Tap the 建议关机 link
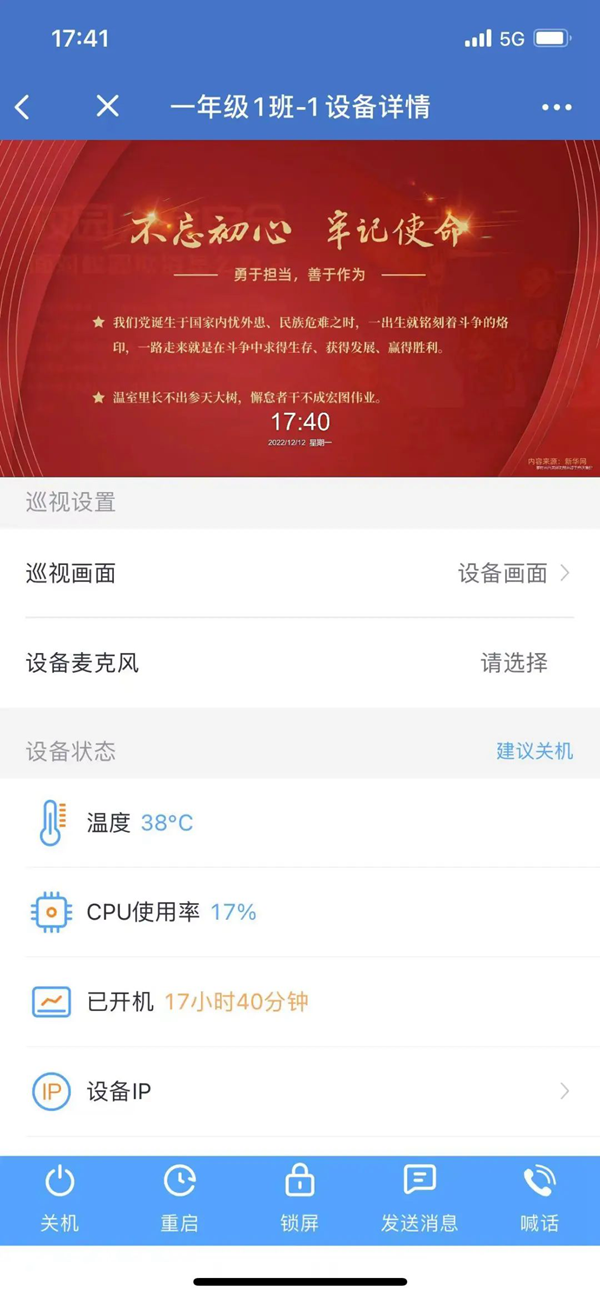Screen dimensions: 600x1298 (535, 751)
